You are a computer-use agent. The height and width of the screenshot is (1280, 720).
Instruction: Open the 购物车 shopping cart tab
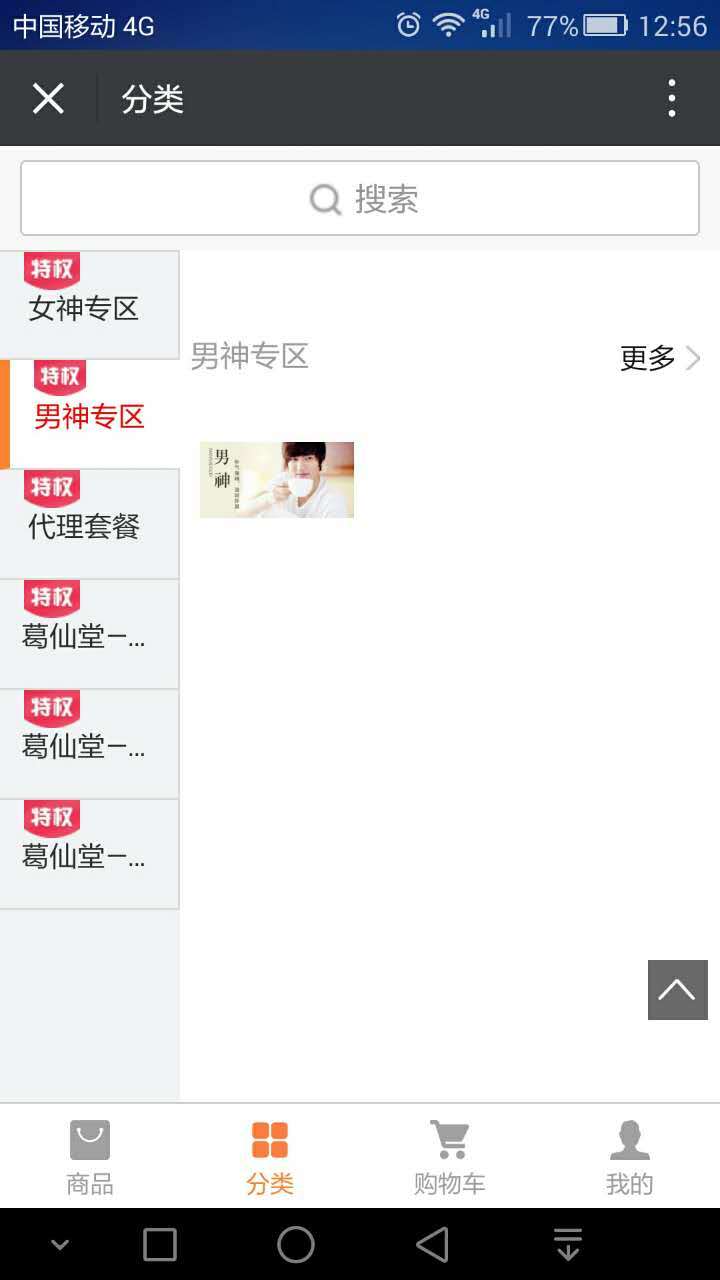(450, 1157)
